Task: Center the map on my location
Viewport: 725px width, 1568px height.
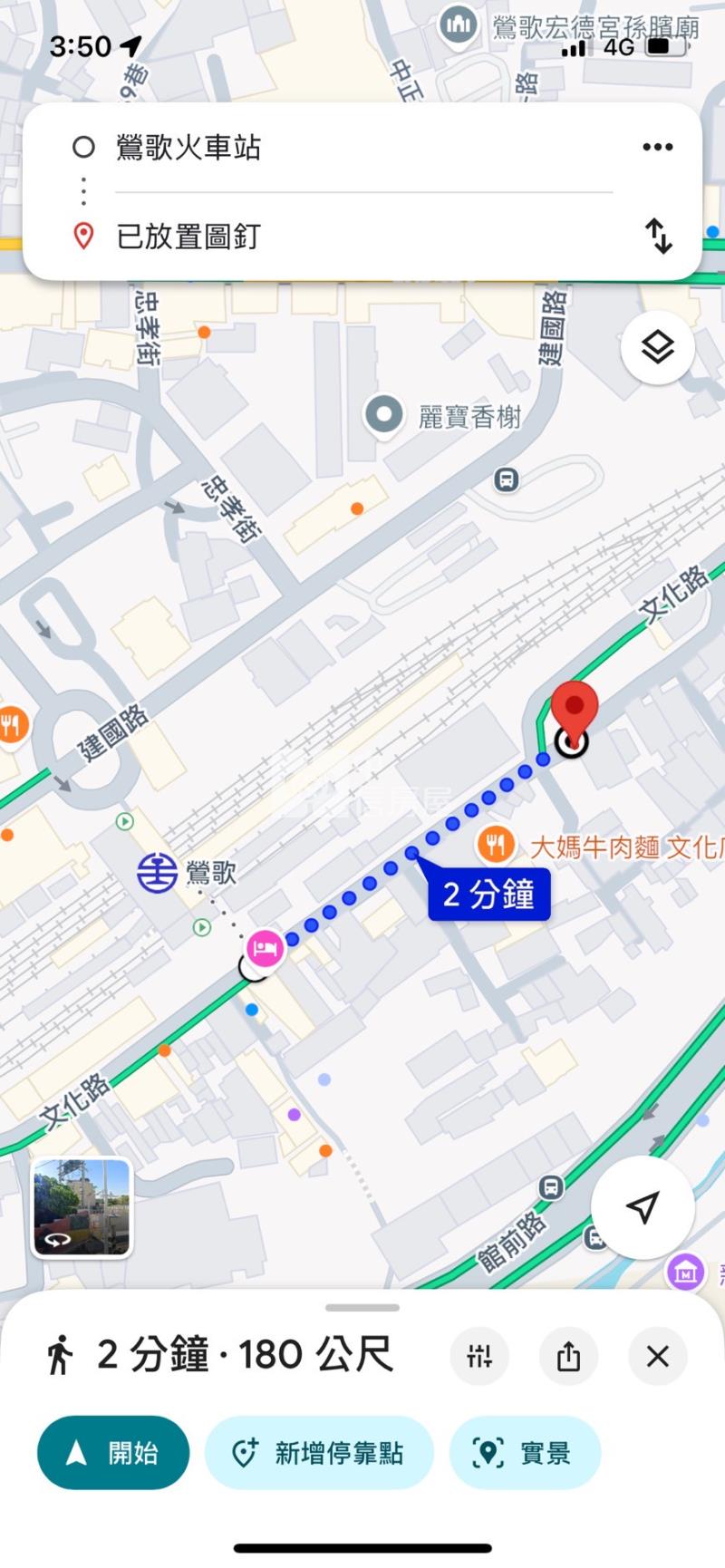Action: point(643,1207)
